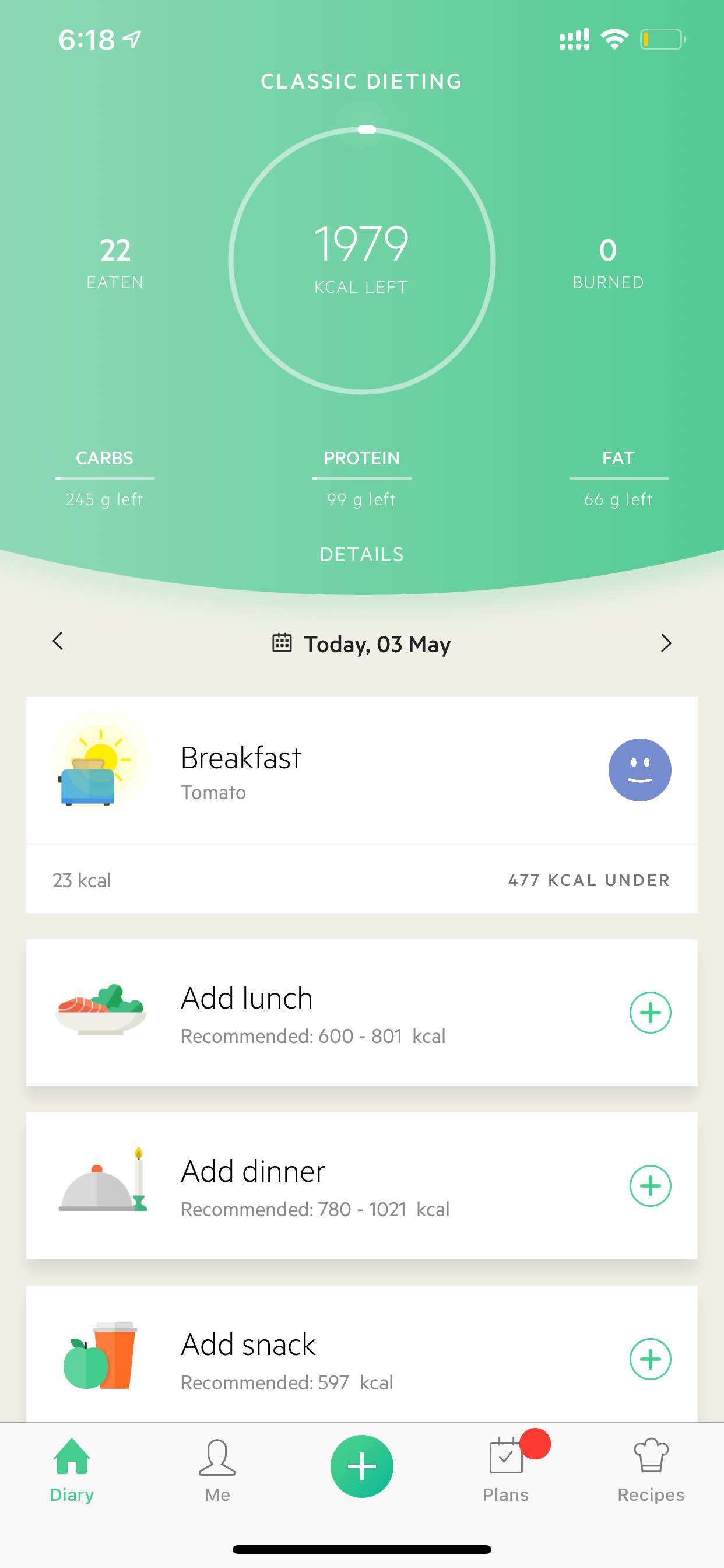724x1568 pixels.
Task: Select the Diary tab
Action: 72,1471
